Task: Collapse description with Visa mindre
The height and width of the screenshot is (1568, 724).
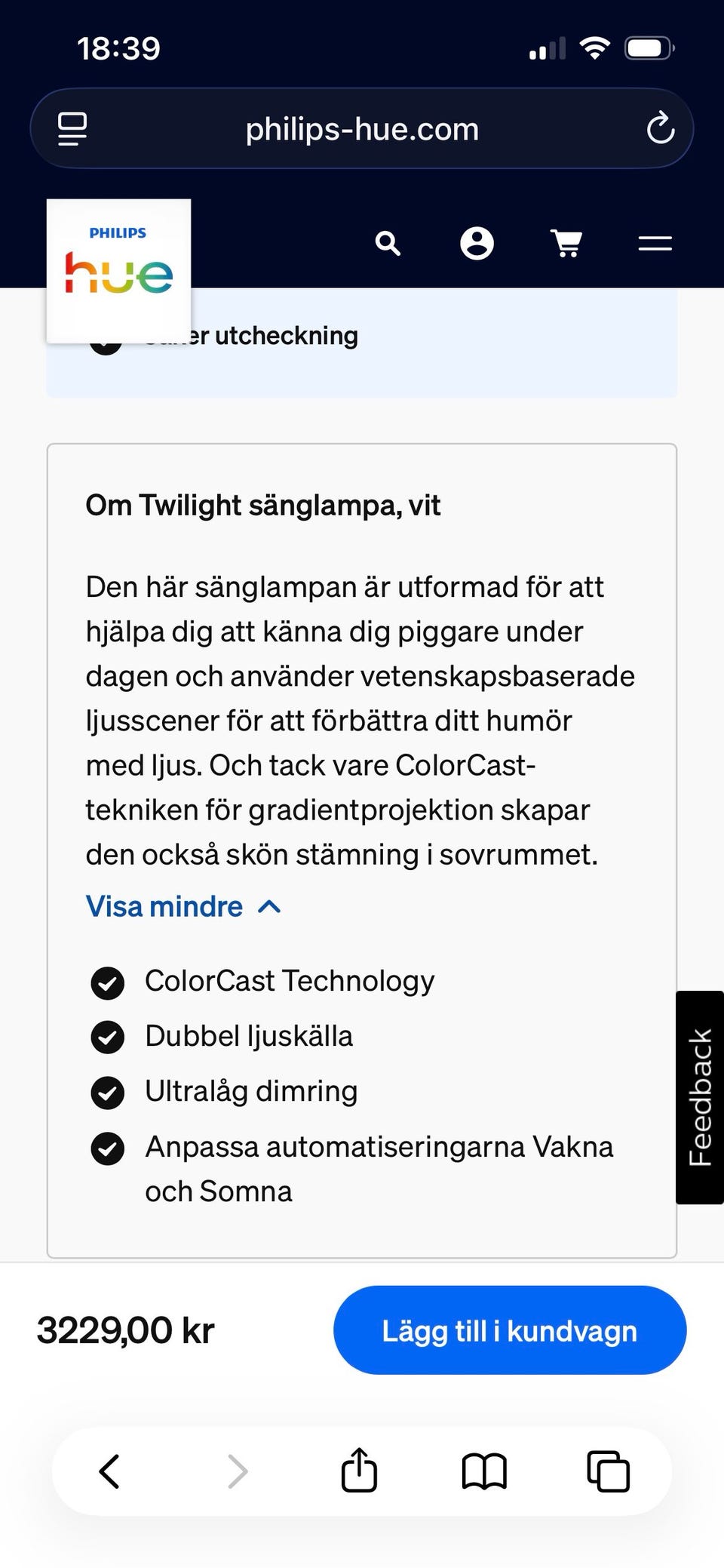Action: pyautogui.click(x=183, y=906)
